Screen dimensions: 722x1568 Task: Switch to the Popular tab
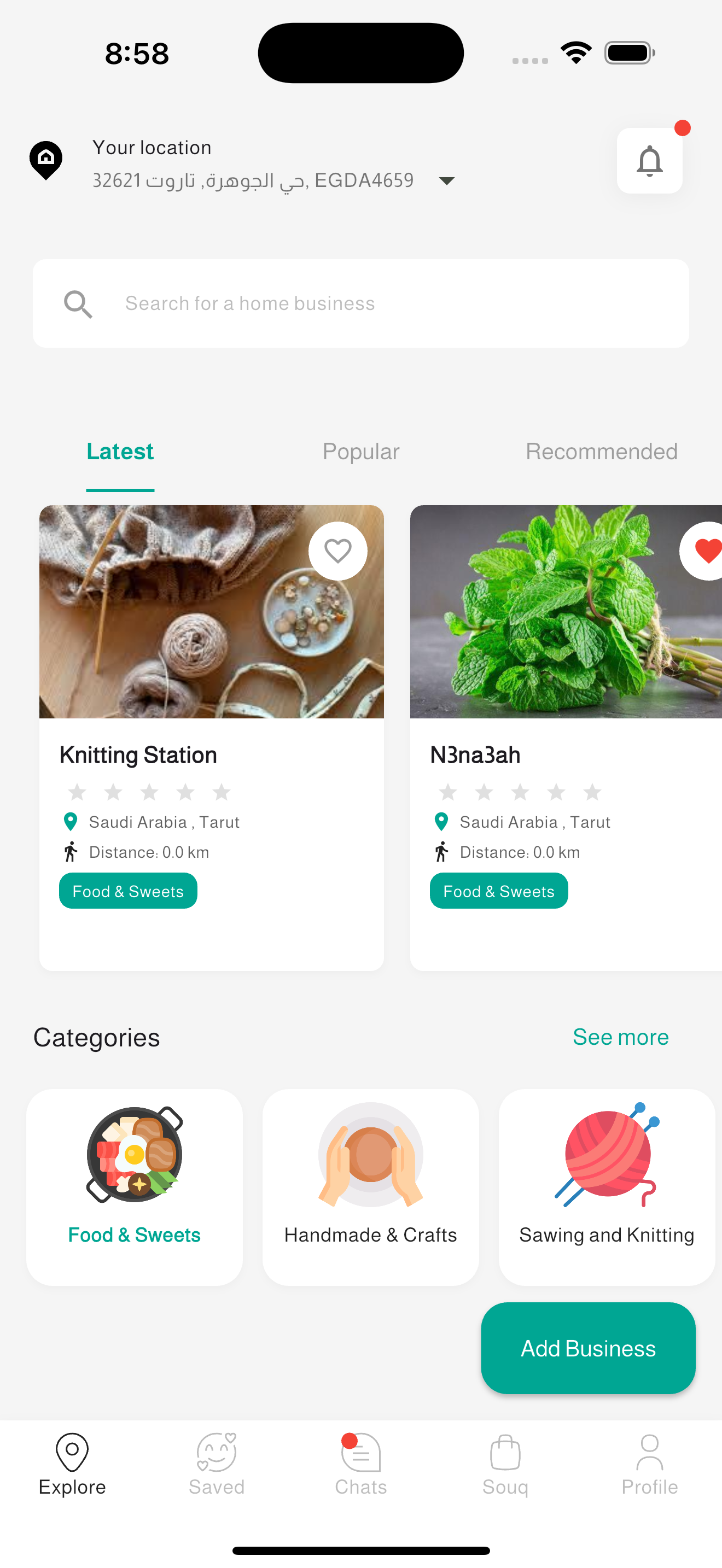360,452
